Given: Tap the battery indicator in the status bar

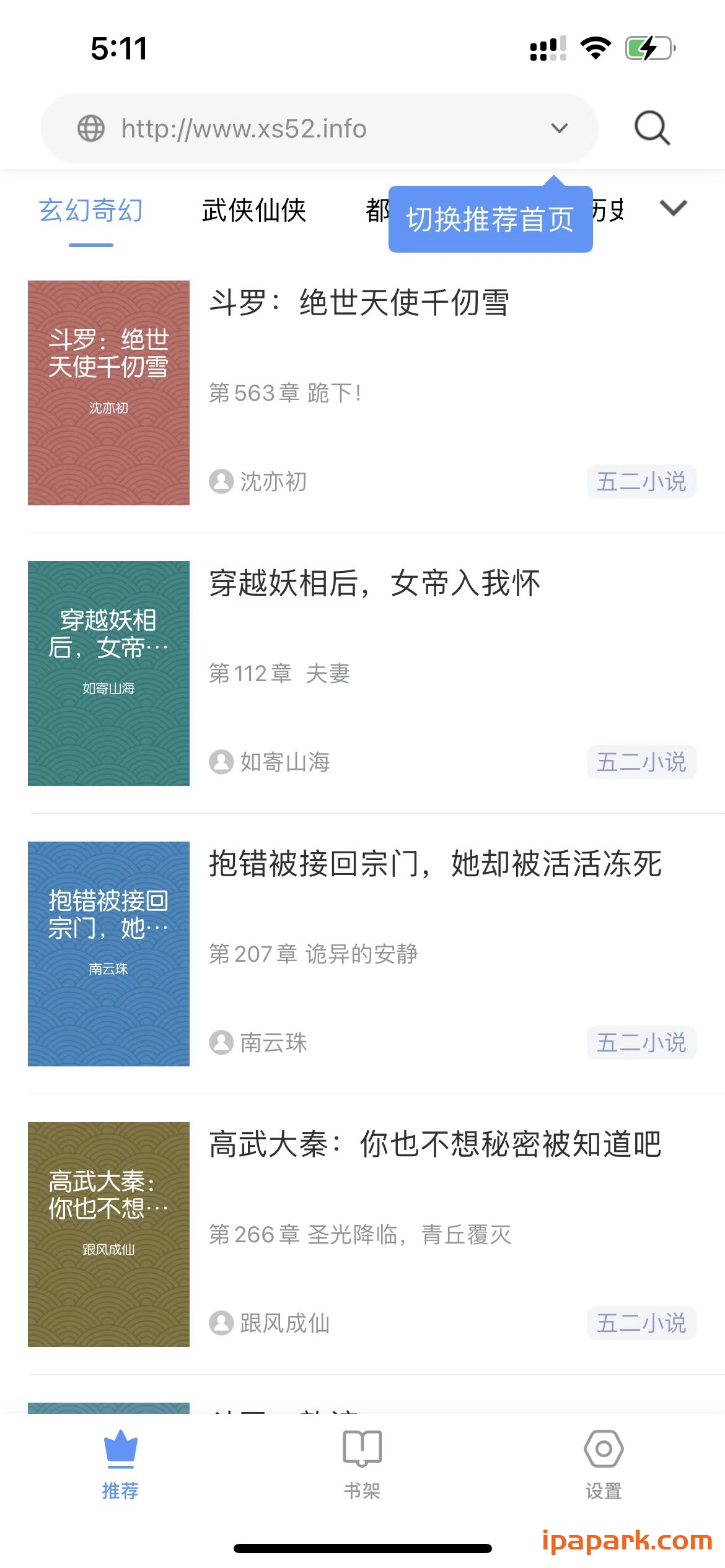Looking at the screenshot, I should (646, 47).
